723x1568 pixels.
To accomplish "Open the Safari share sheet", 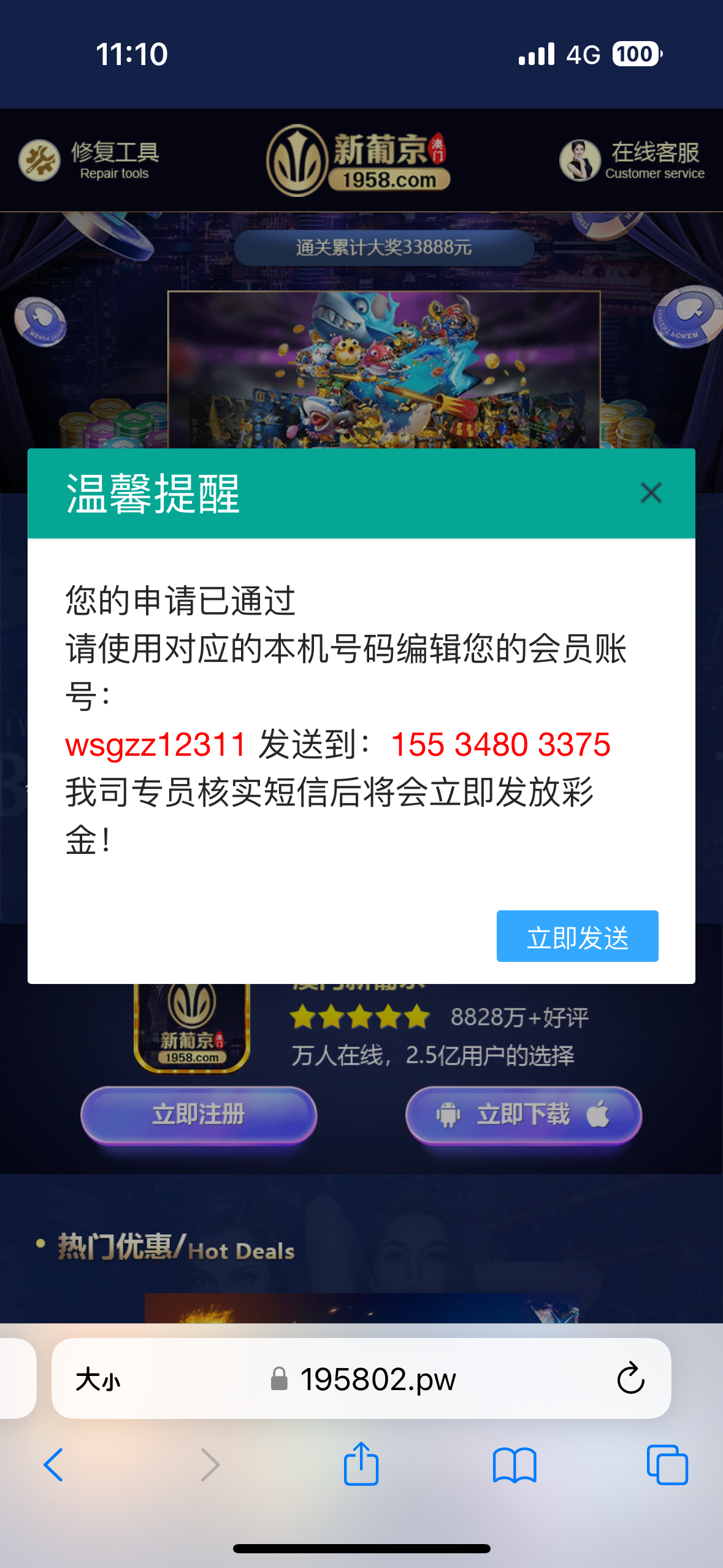I will point(361,1465).
